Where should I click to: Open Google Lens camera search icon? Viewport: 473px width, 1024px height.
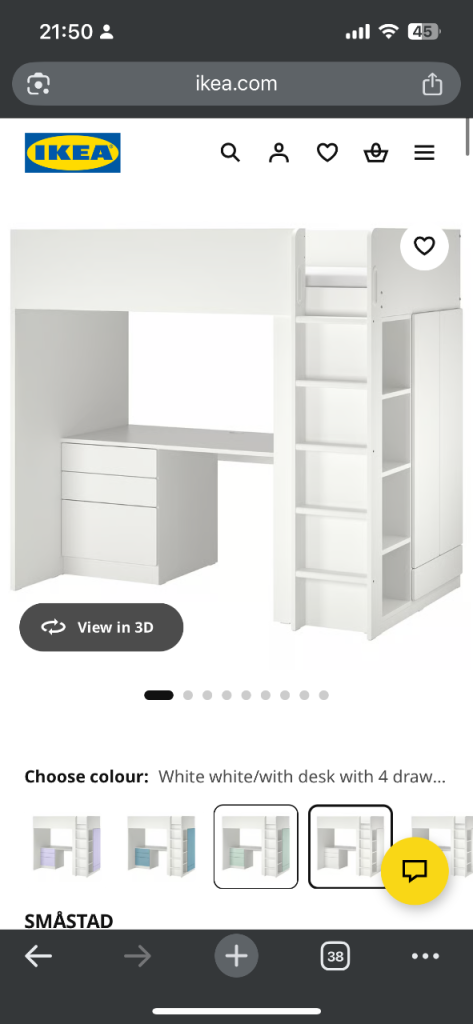[39, 84]
